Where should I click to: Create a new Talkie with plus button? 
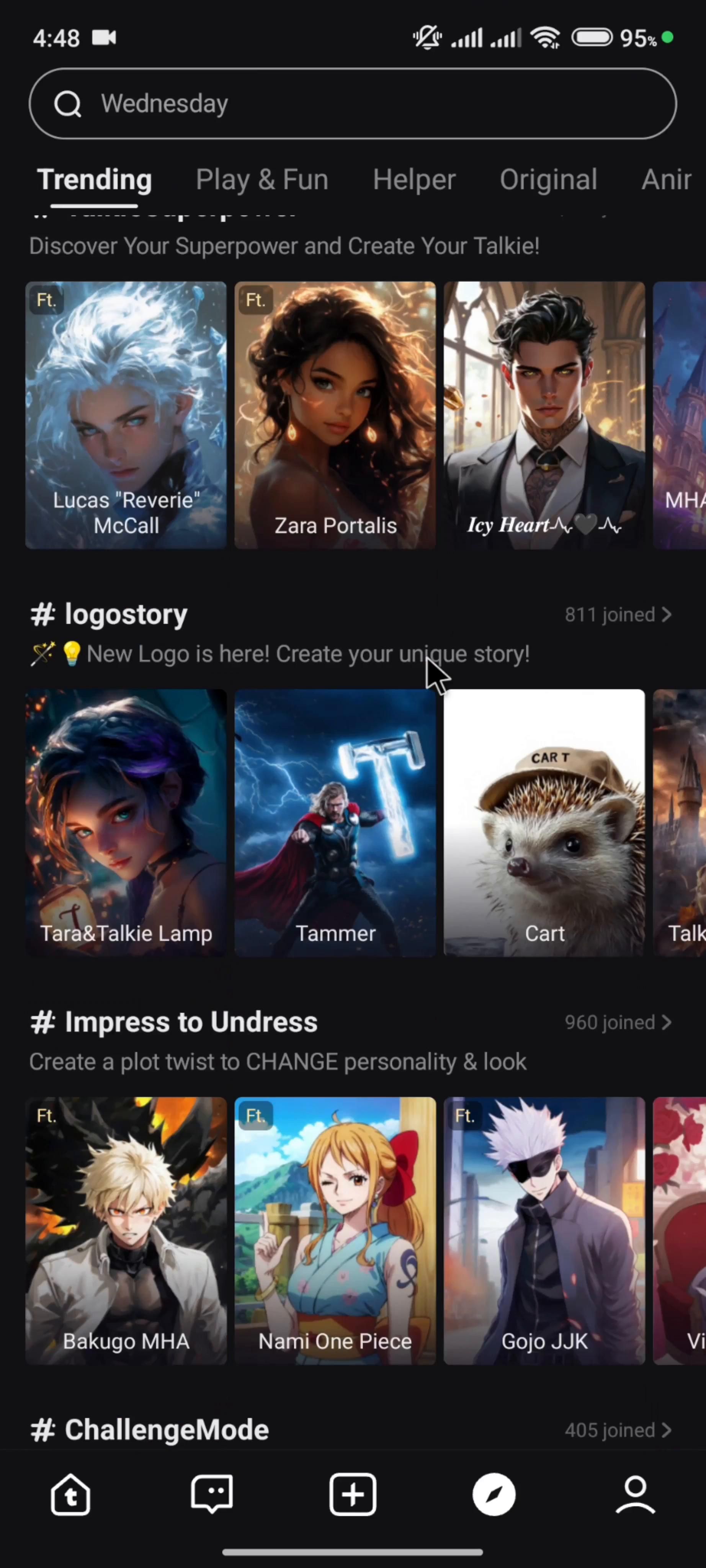(x=353, y=1494)
